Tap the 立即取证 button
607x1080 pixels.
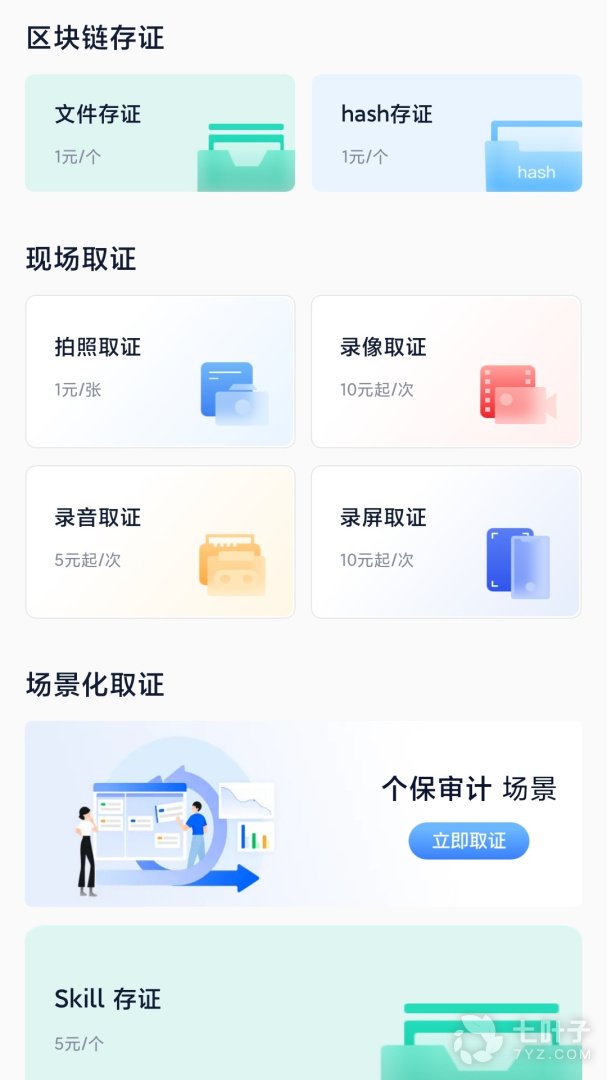pos(469,841)
